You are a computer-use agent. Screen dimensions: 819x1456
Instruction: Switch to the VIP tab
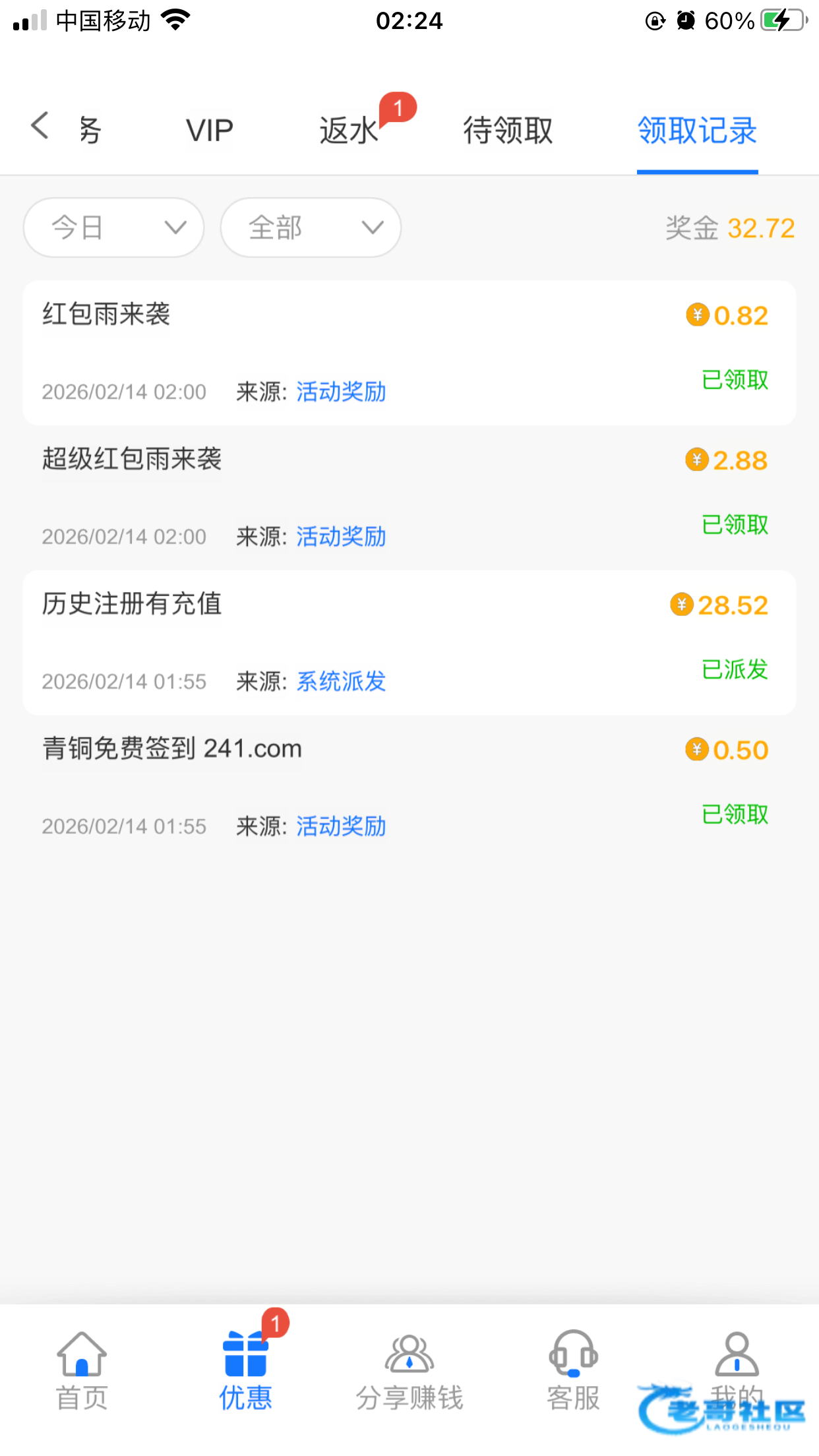click(210, 130)
